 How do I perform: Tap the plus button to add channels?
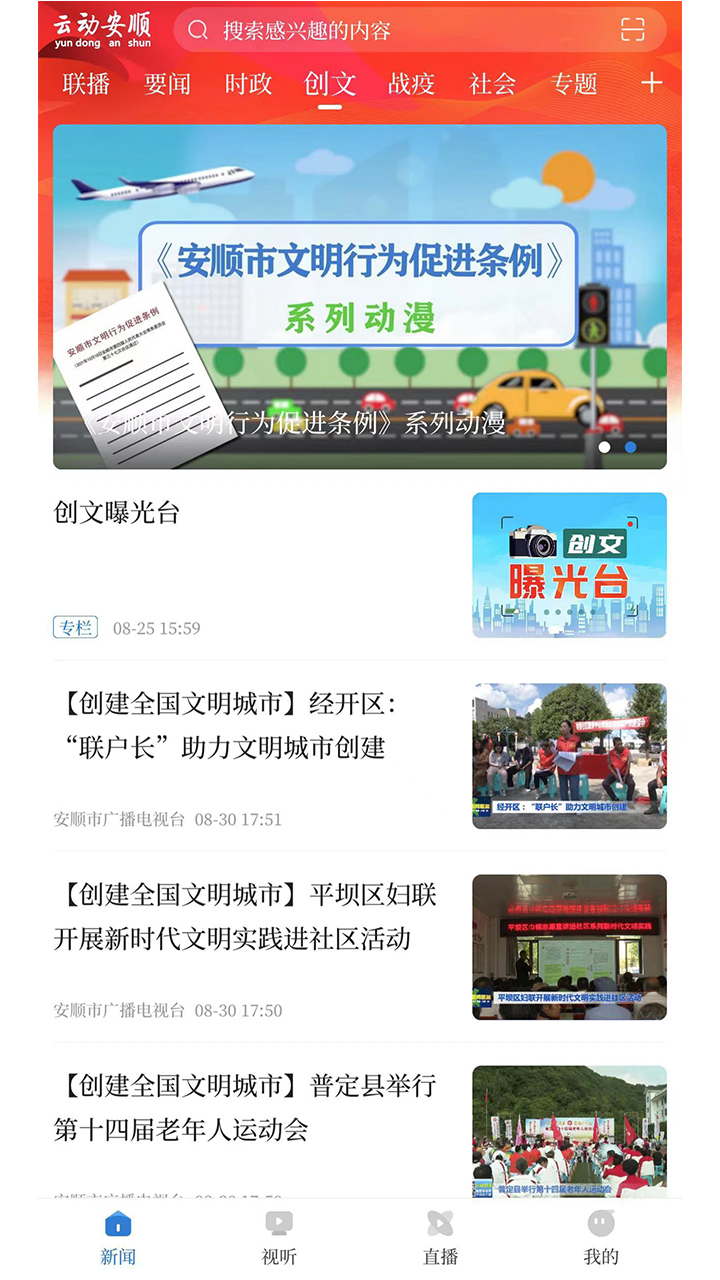coord(653,84)
